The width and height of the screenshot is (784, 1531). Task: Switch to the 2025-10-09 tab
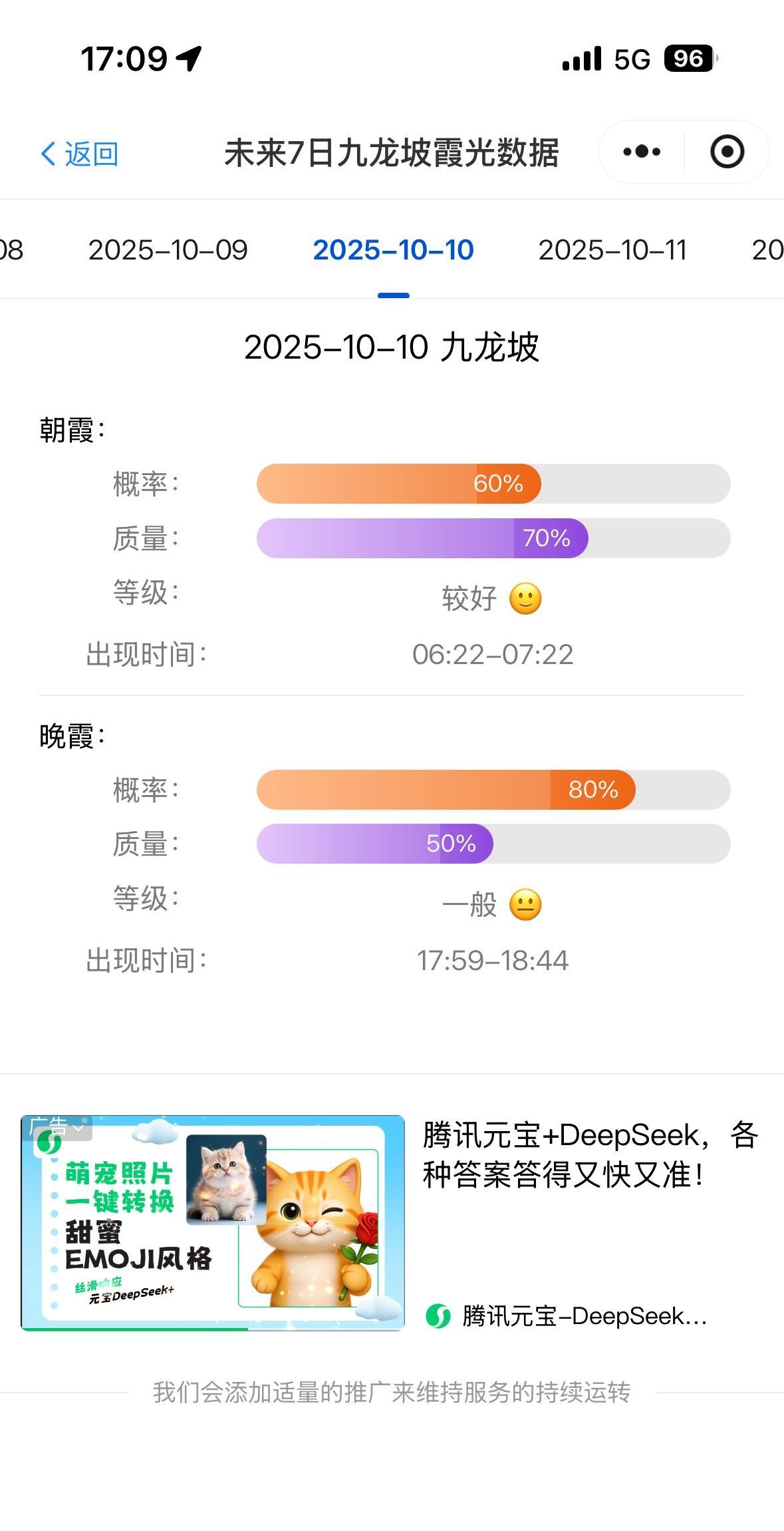(x=168, y=250)
